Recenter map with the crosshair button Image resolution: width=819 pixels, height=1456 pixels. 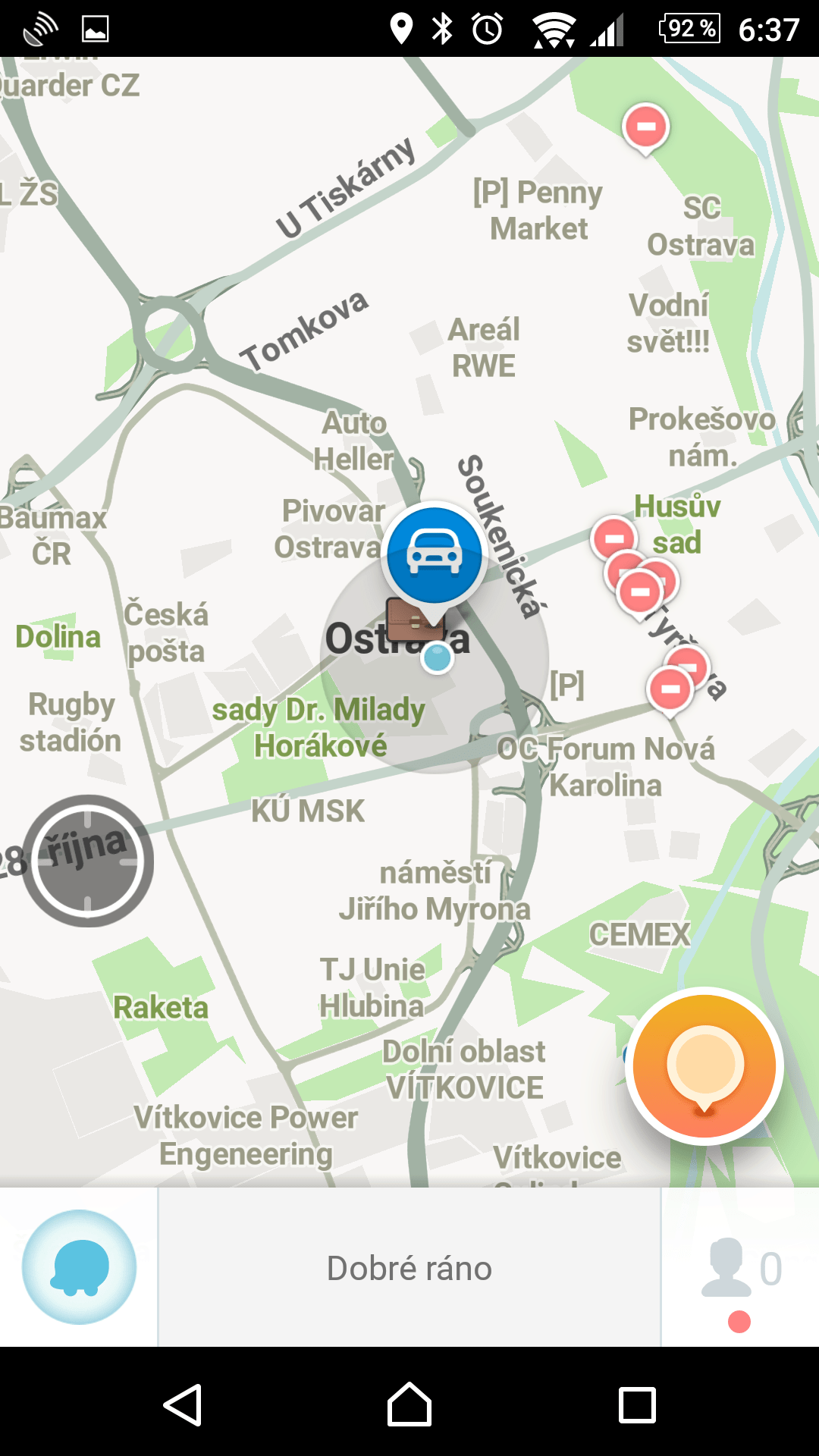pyautogui.click(x=87, y=861)
